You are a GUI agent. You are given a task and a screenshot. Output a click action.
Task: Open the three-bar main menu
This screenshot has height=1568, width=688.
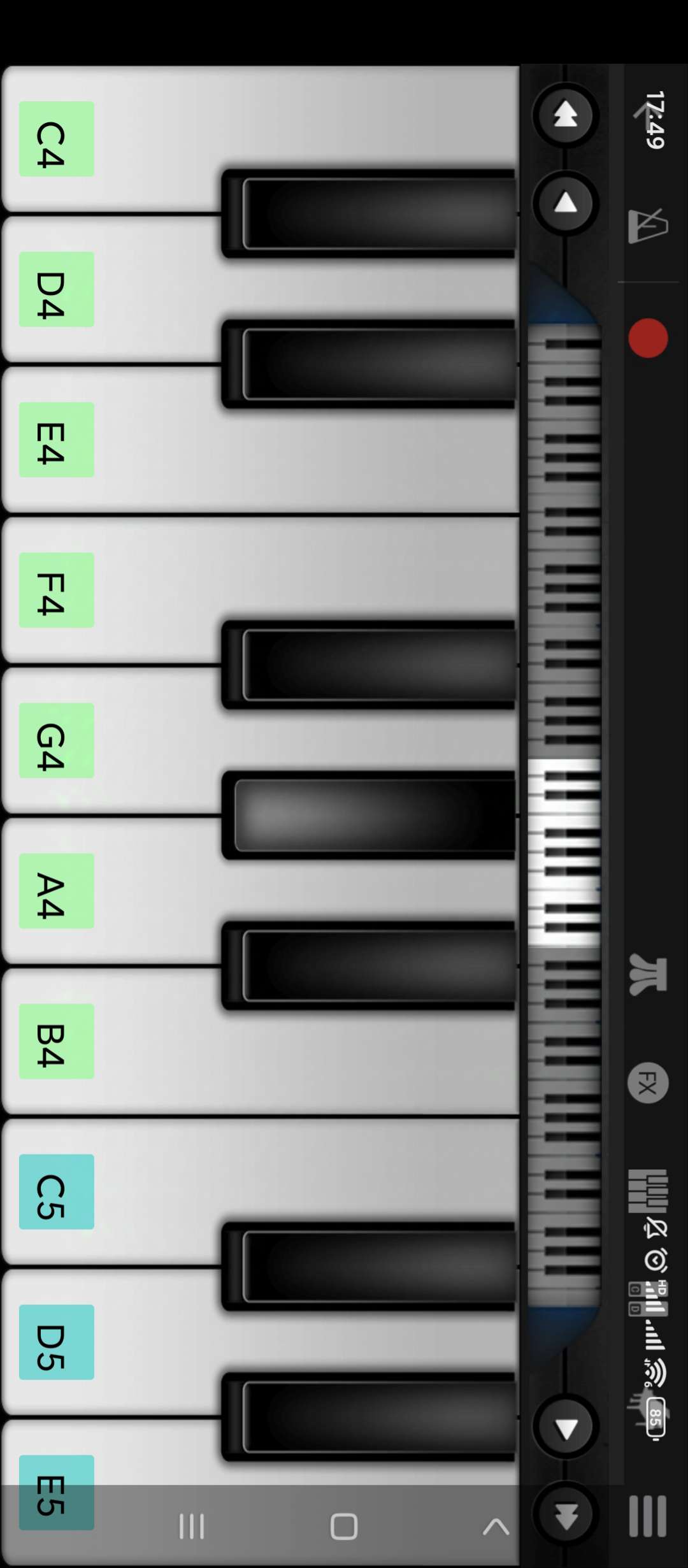tap(647, 1516)
